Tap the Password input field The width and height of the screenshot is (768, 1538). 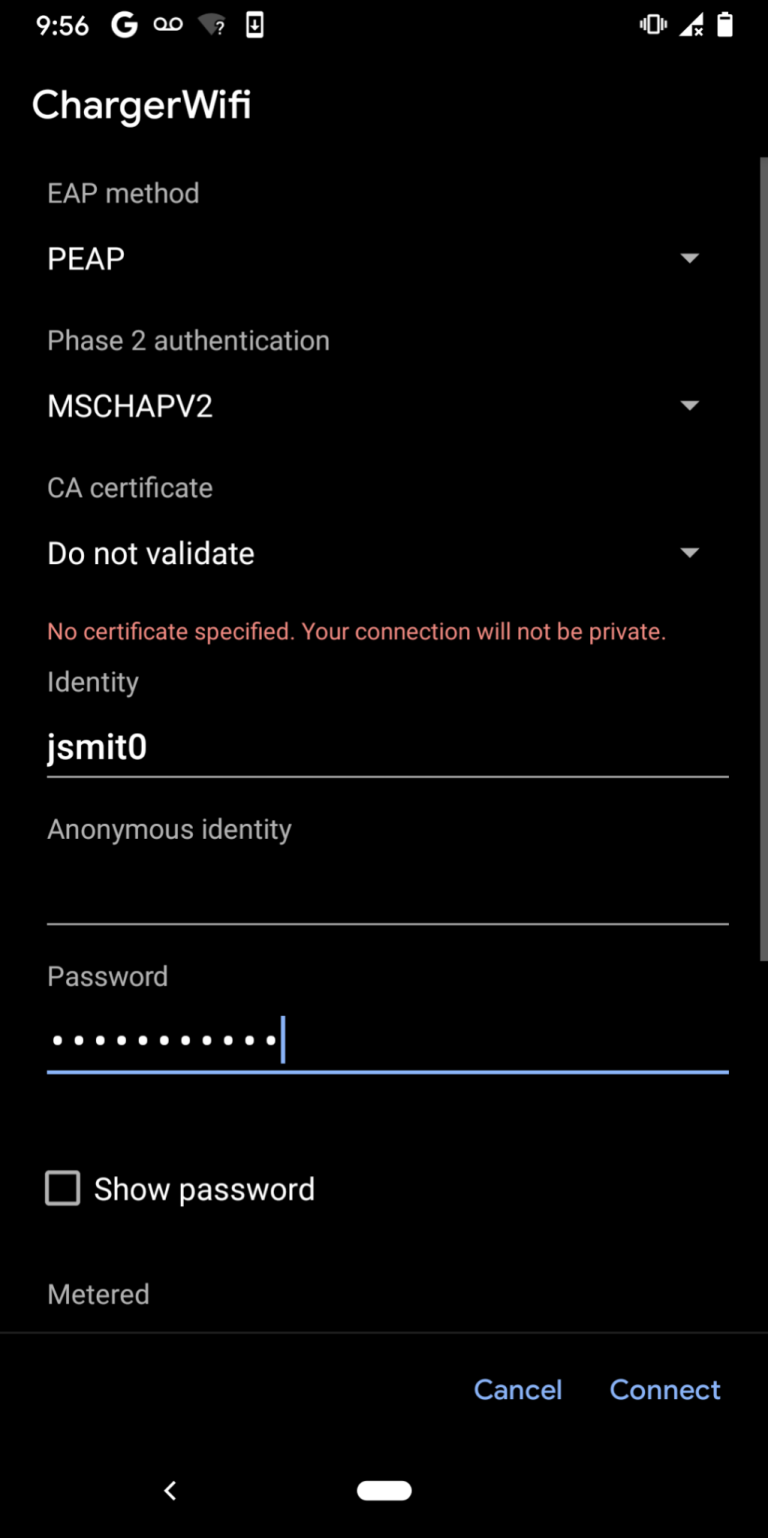coord(387,1041)
